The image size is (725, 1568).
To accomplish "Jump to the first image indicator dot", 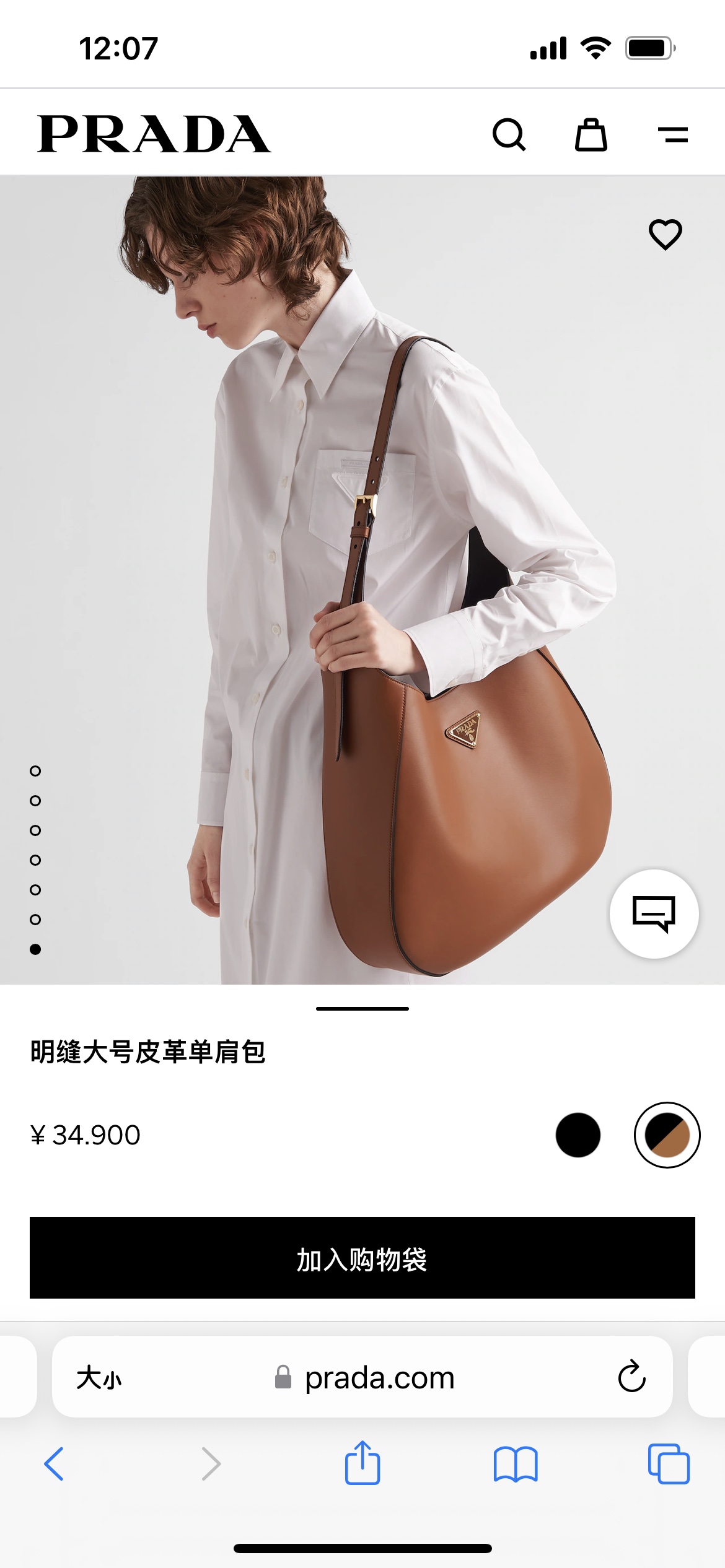I will [35, 771].
